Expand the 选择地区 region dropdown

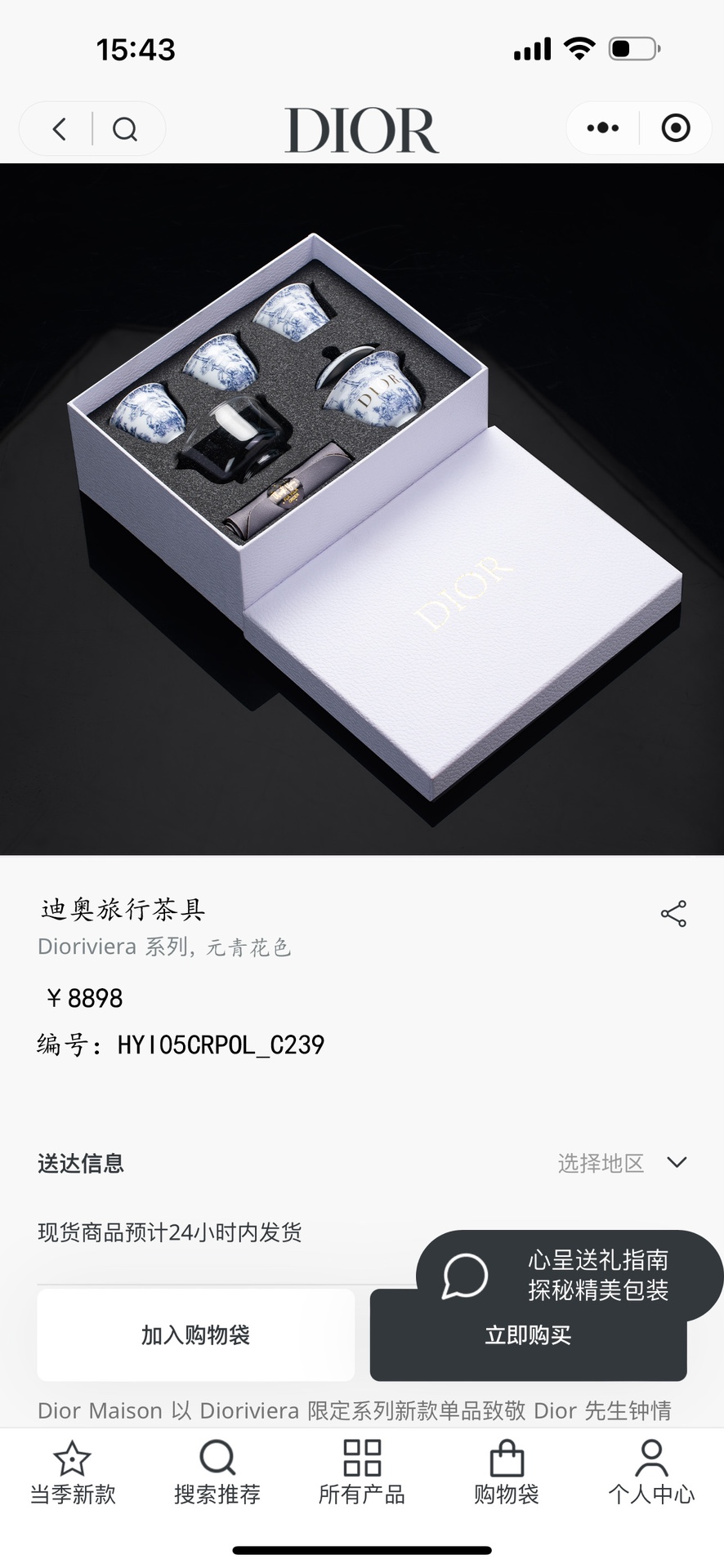[623, 1163]
